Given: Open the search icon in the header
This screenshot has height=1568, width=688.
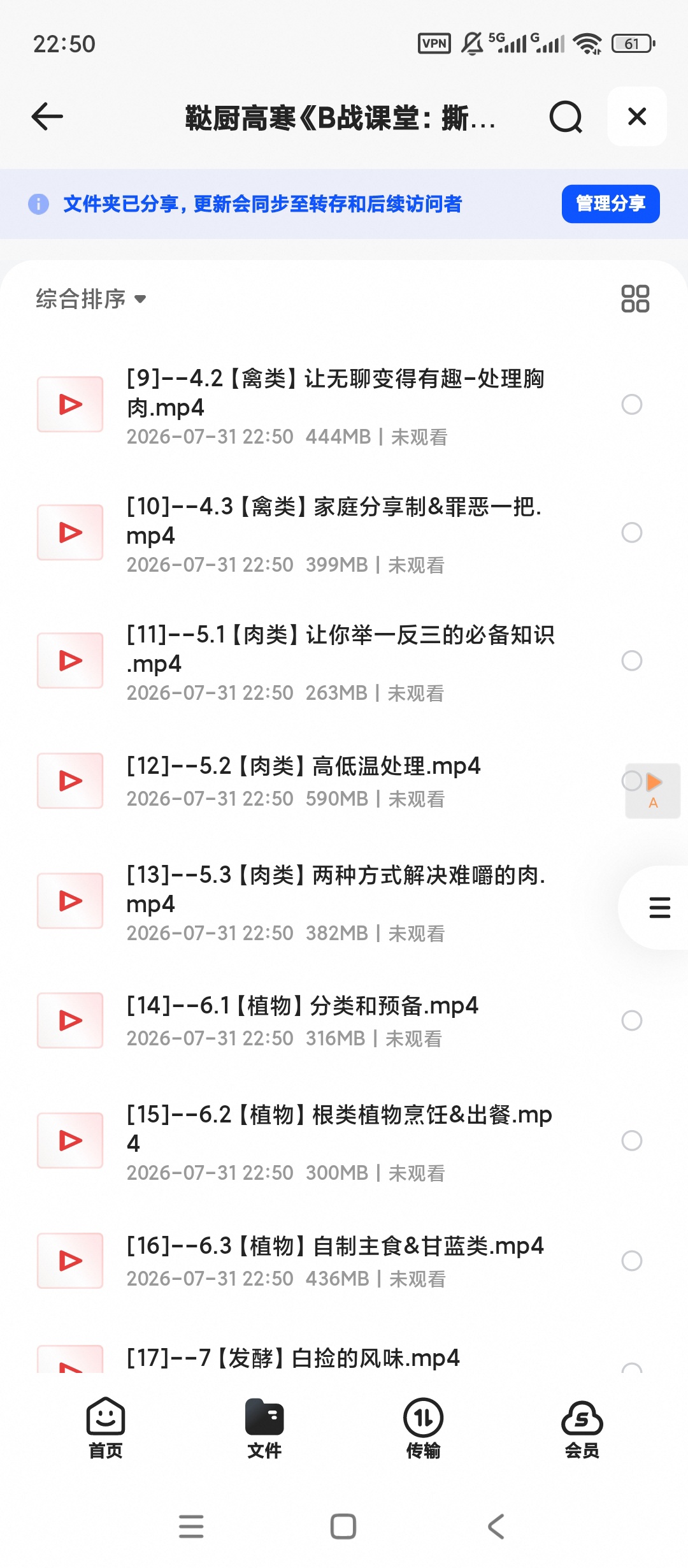Looking at the screenshot, I should pyautogui.click(x=566, y=117).
